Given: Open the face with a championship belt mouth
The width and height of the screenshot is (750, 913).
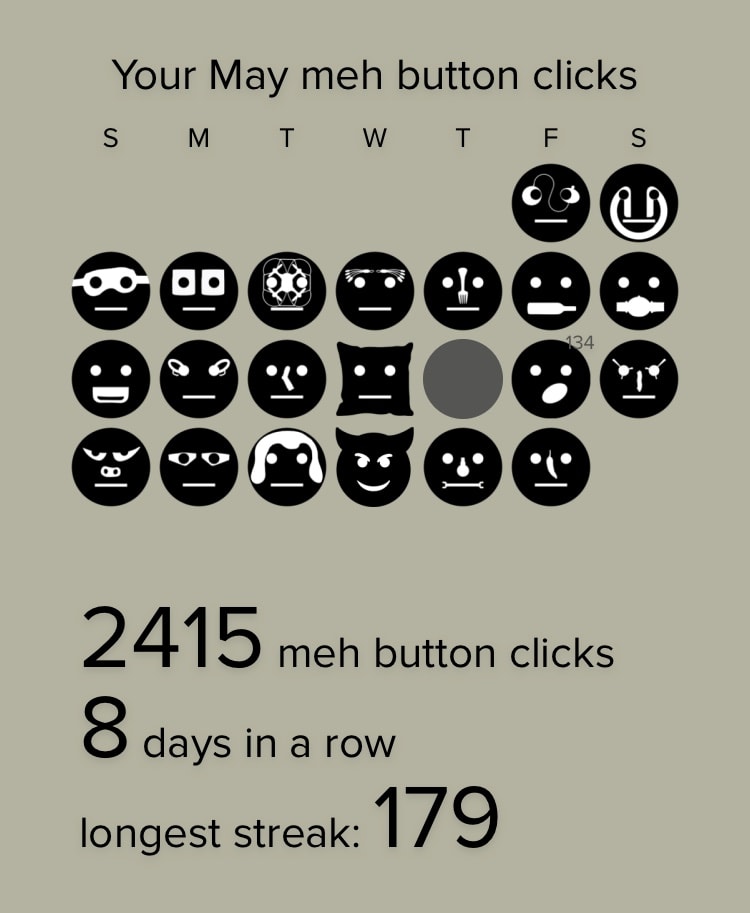Looking at the screenshot, I should click(638, 291).
